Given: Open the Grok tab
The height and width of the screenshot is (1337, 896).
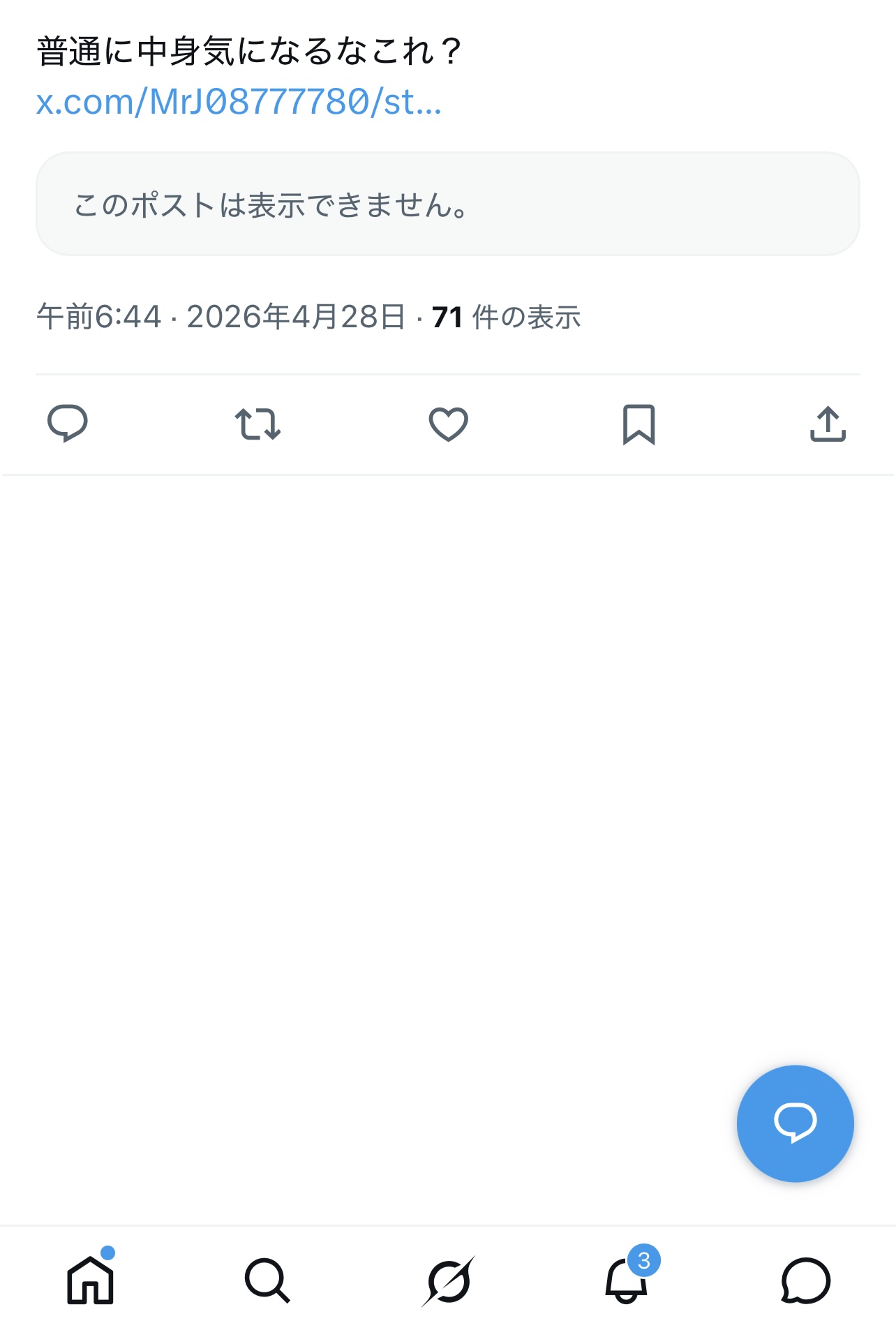Looking at the screenshot, I should [448, 1280].
